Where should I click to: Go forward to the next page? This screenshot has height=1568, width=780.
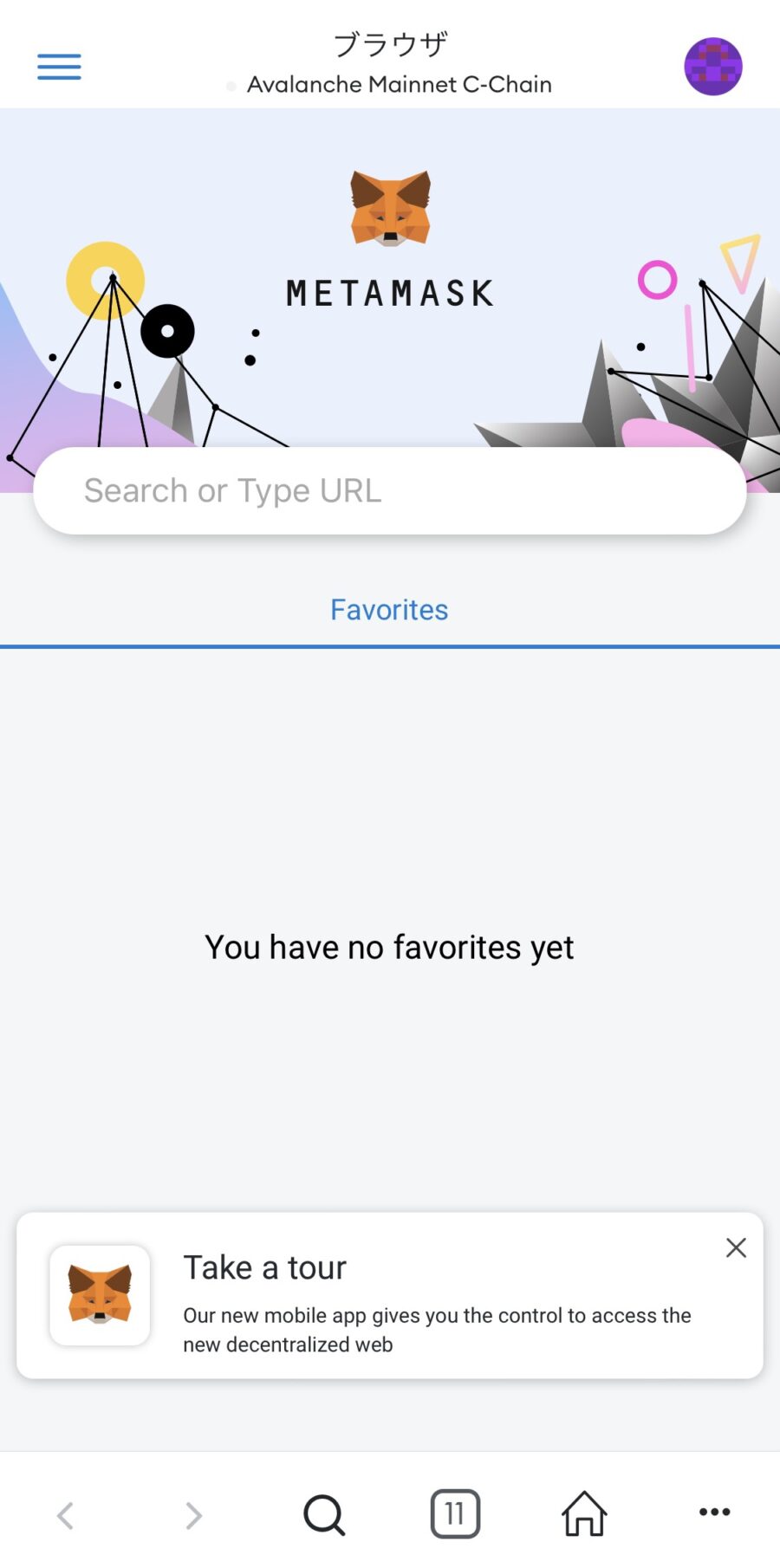point(194,1514)
